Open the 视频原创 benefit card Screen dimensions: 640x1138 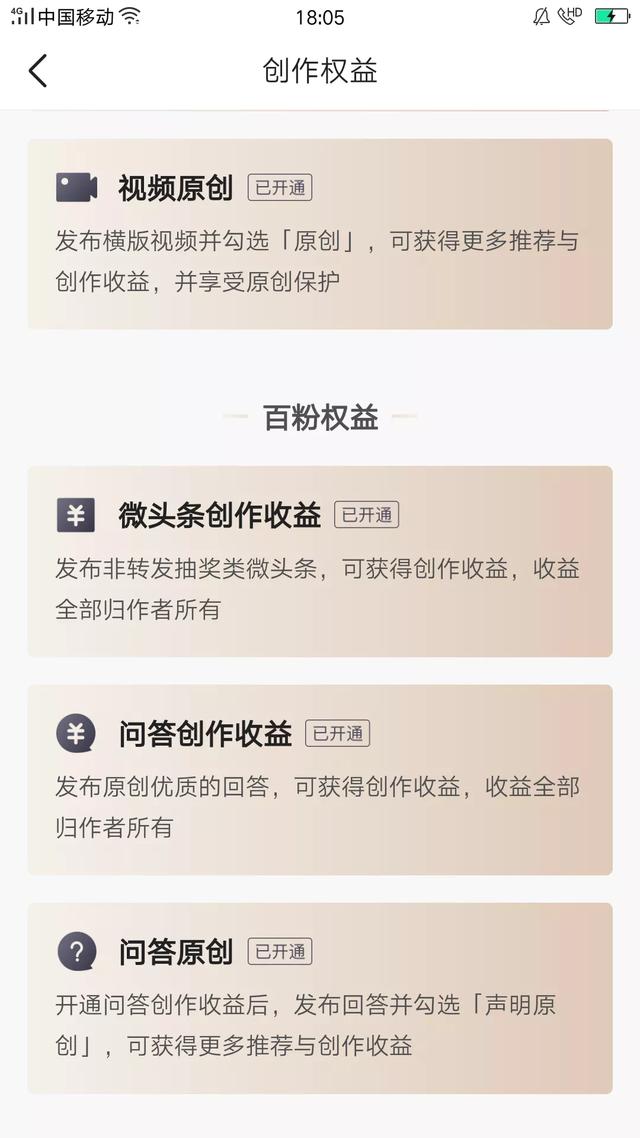(320, 234)
